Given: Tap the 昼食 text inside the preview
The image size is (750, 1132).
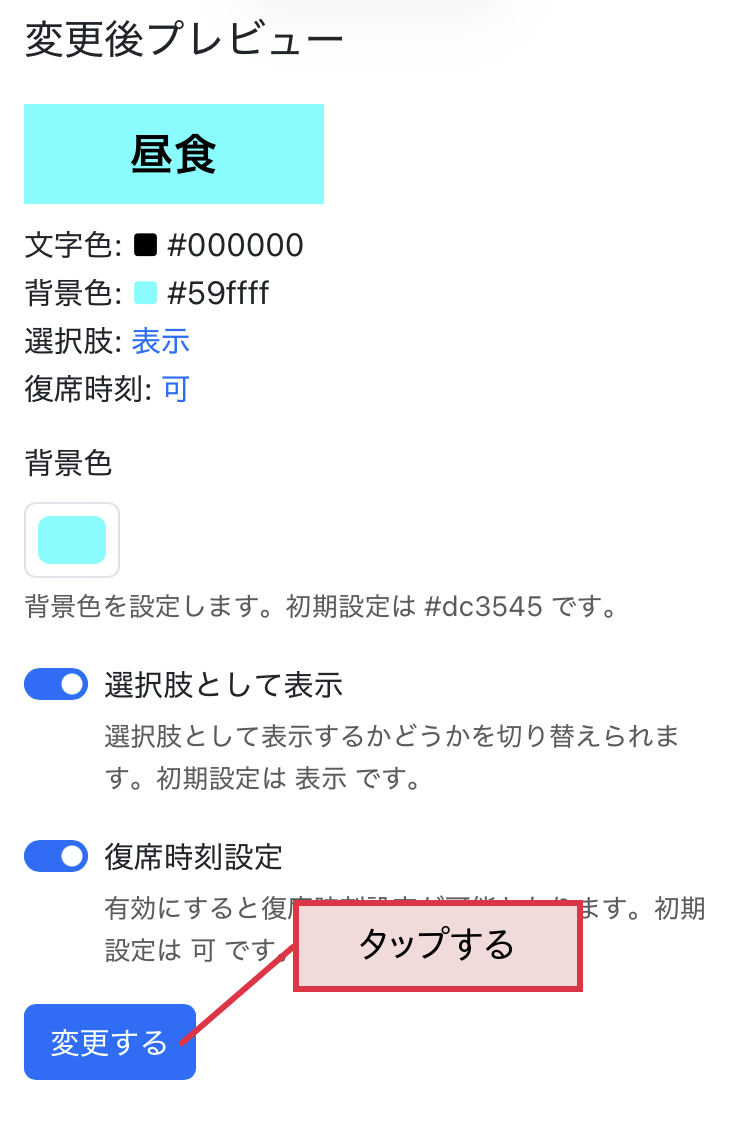Looking at the screenshot, I should click(x=174, y=154).
